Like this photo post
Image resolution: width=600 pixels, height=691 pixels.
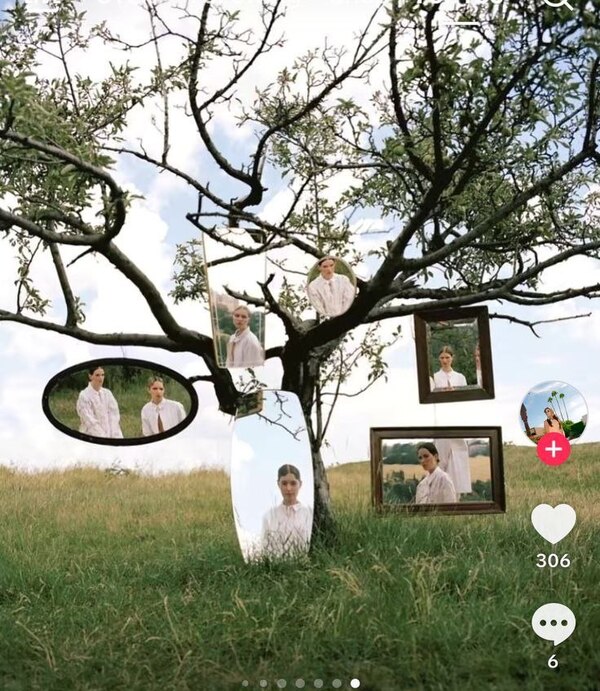click(x=553, y=523)
